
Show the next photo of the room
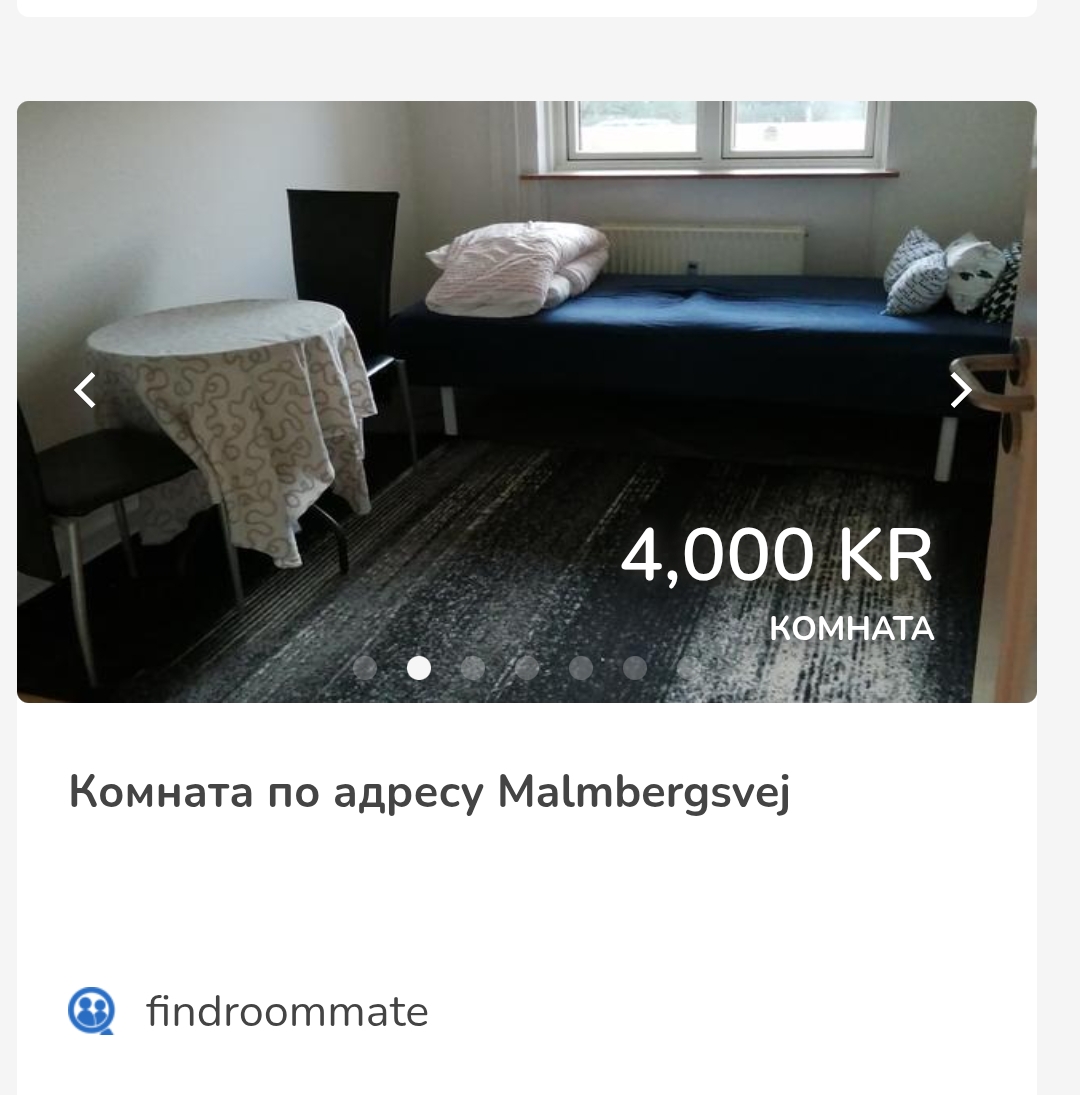pyautogui.click(x=960, y=390)
